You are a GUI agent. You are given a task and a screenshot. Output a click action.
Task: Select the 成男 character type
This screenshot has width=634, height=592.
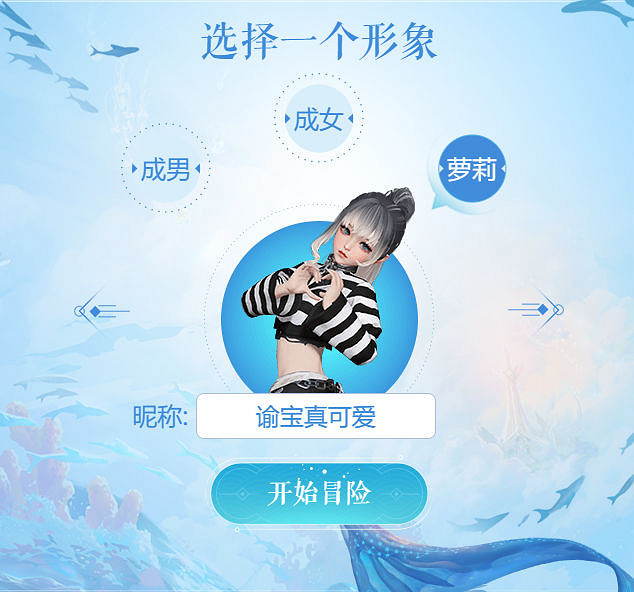pyautogui.click(x=165, y=170)
